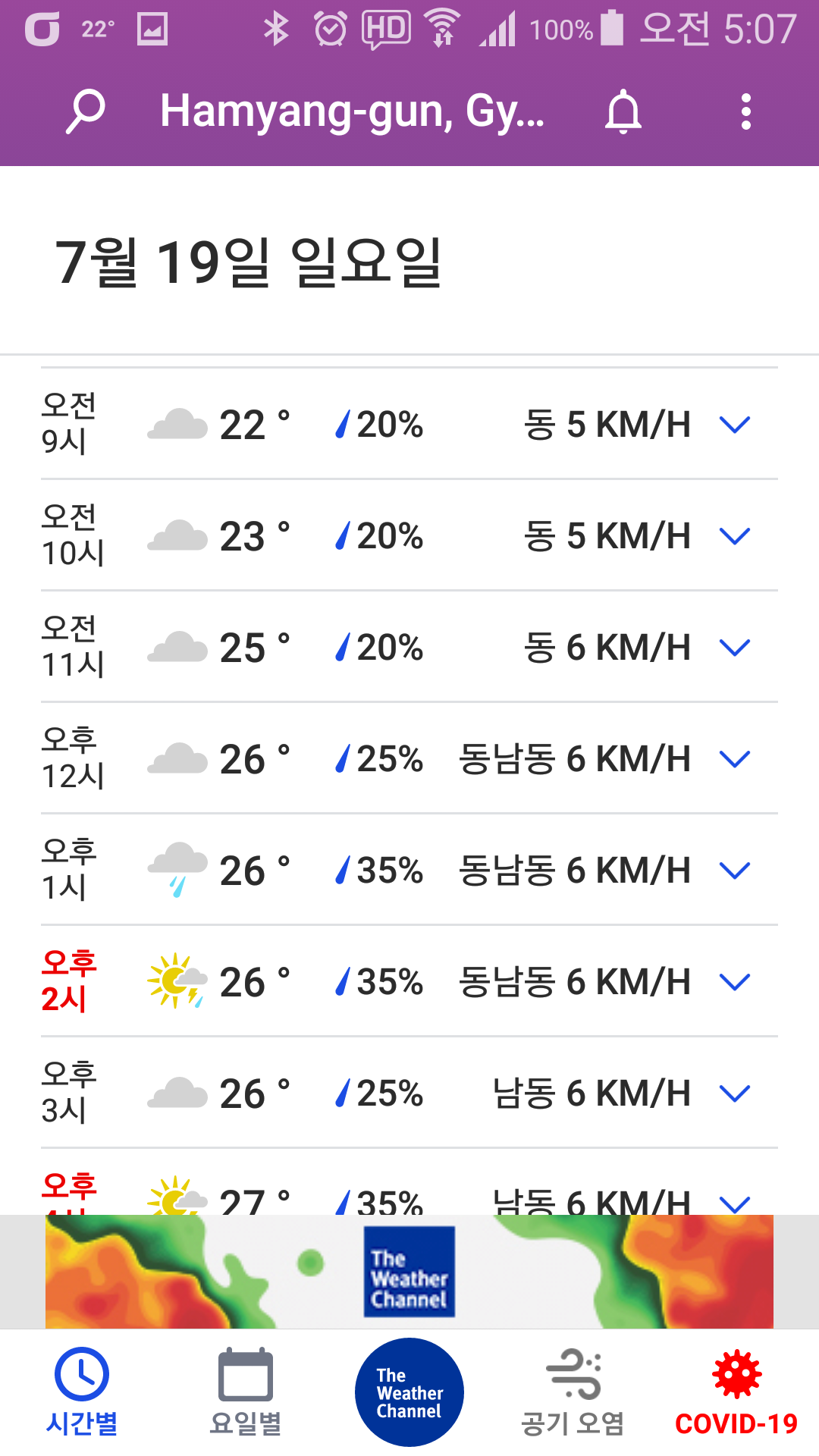This screenshot has width=819, height=1456.
Task: Open The Weather Channel home tab
Action: 409,1392
